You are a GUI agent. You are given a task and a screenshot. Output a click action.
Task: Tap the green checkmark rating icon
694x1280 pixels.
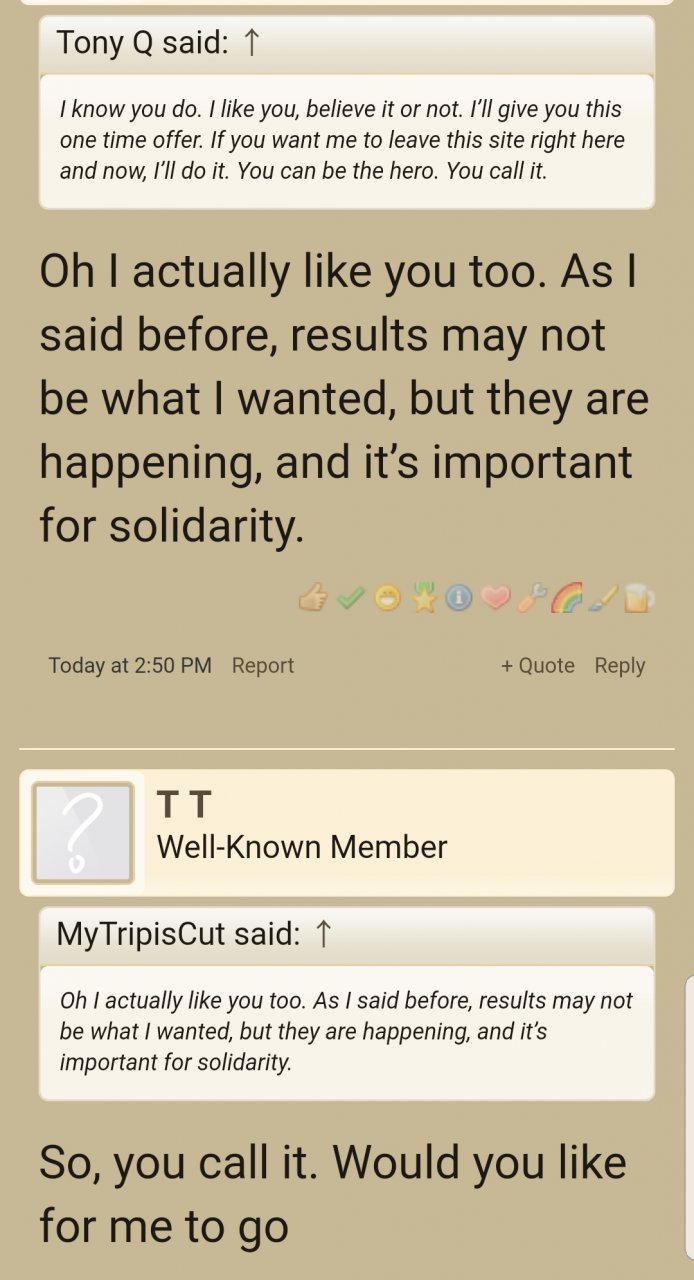click(x=350, y=598)
